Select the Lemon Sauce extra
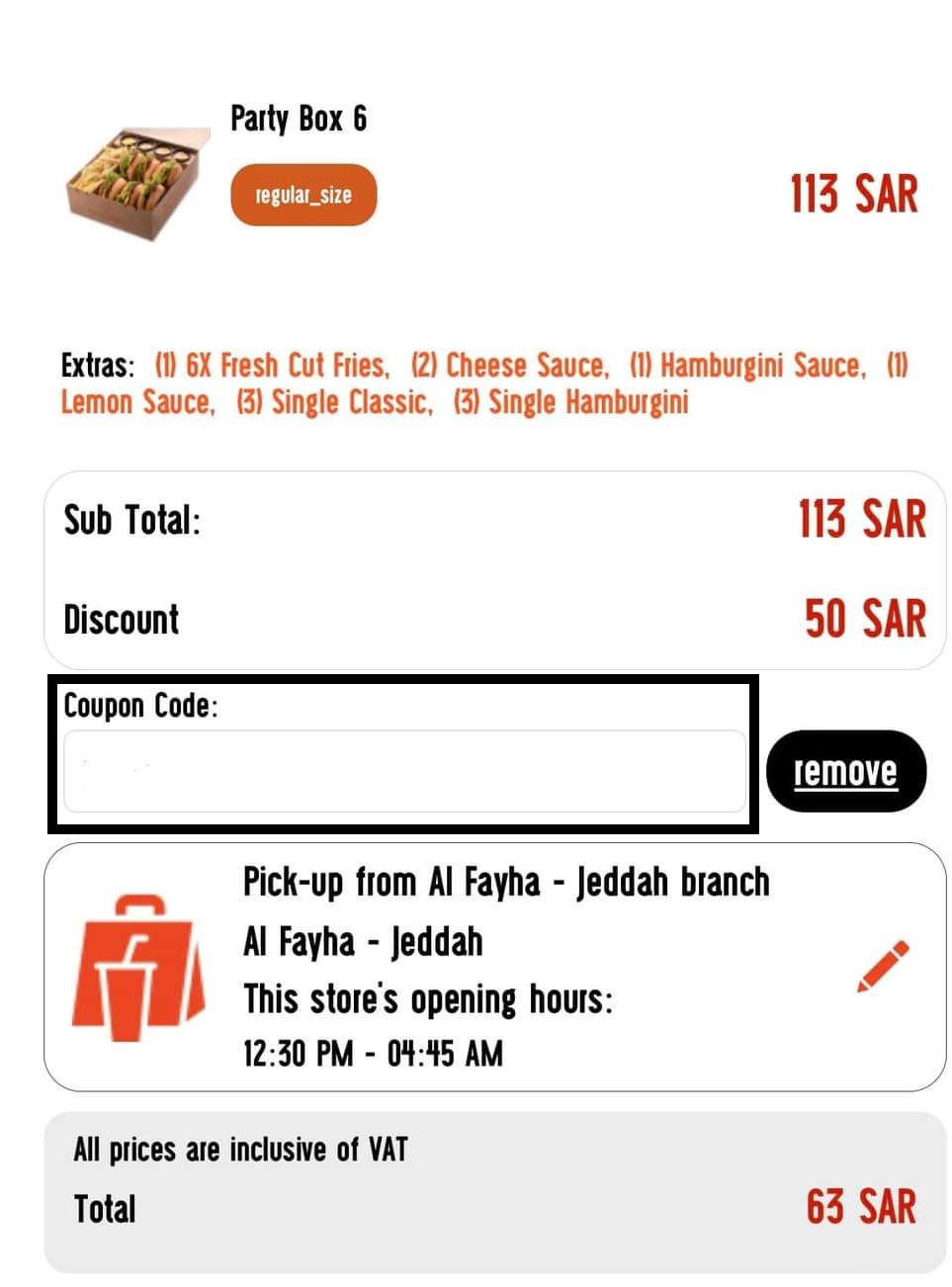This screenshot has height=1287, width=952. tap(138, 402)
